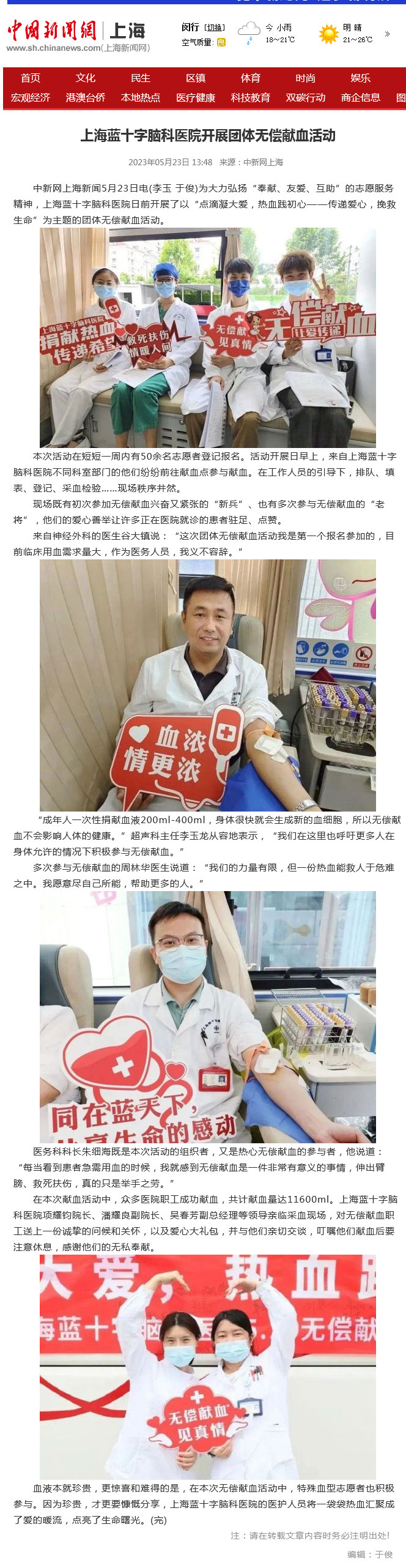This screenshot has height=1568, width=406.
Task: Switch to the 民生 section
Action: 141,78
